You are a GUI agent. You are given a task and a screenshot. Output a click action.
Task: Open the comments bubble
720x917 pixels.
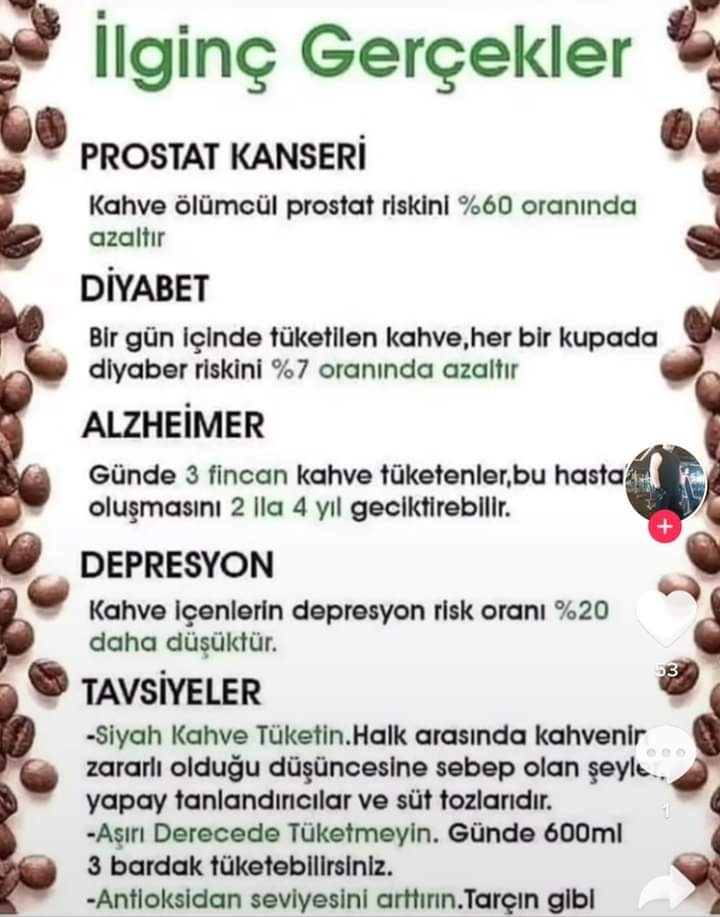(x=666, y=754)
